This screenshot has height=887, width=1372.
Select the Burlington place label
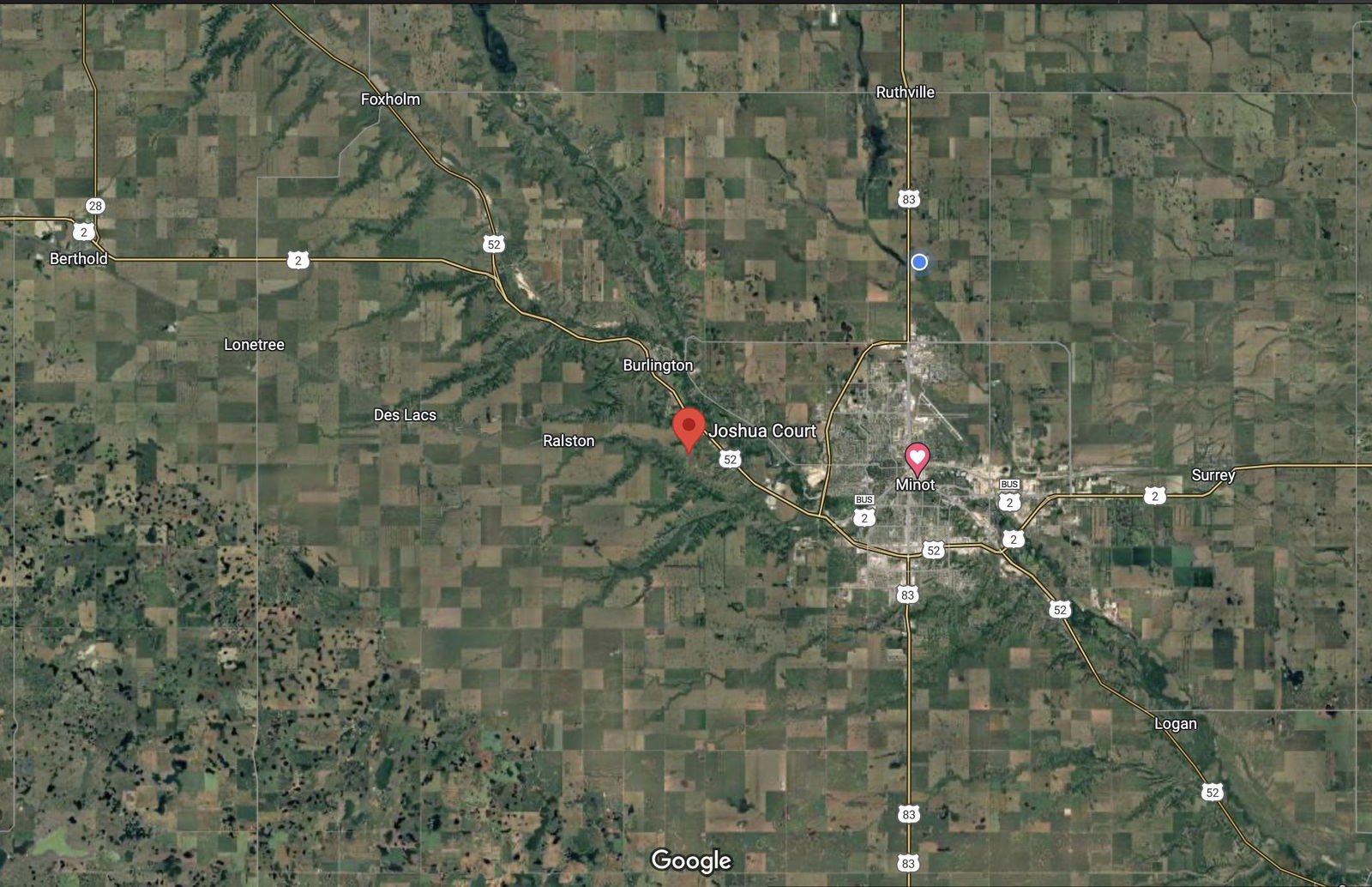tap(658, 365)
